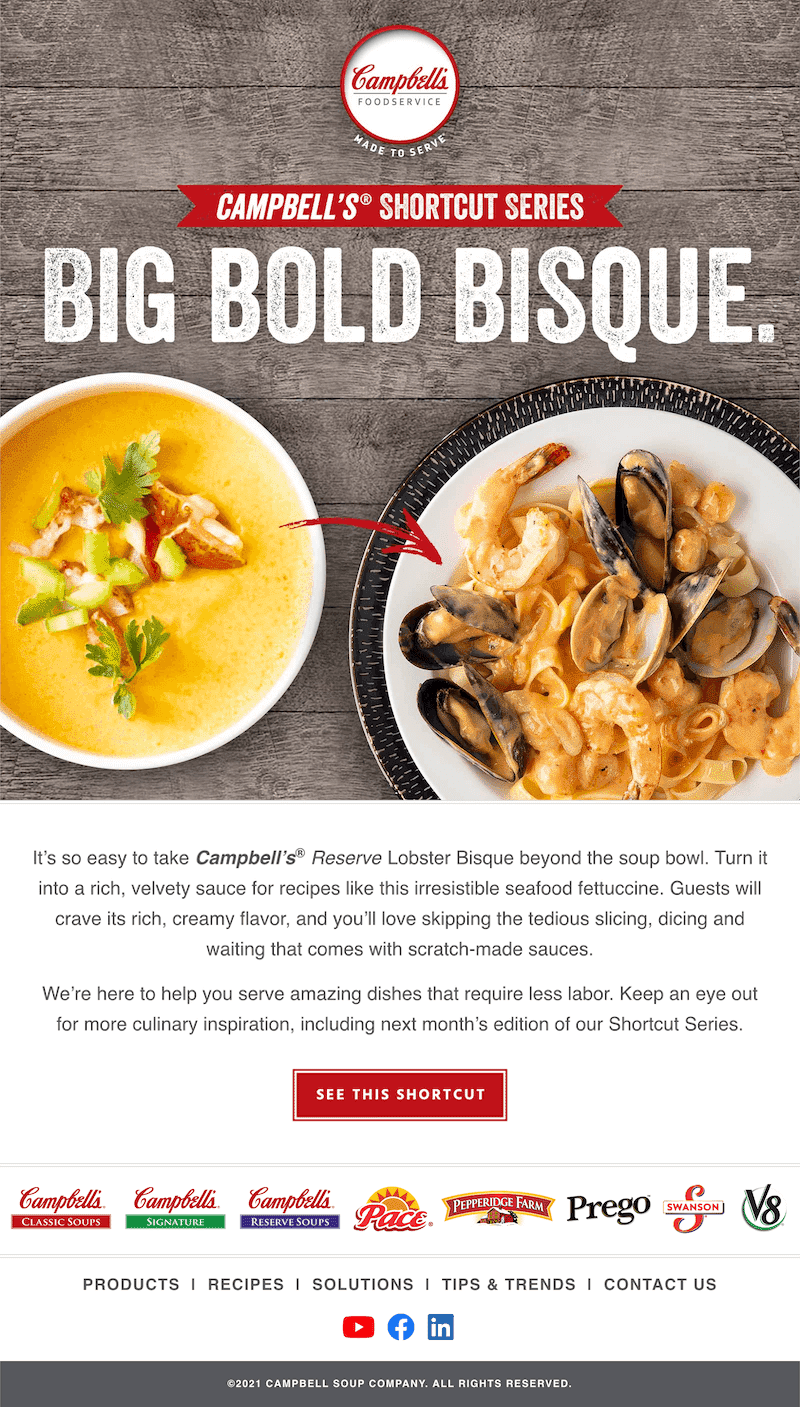Visit the Facebook page icon
The height and width of the screenshot is (1407, 800).
[x=401, y=1327]
